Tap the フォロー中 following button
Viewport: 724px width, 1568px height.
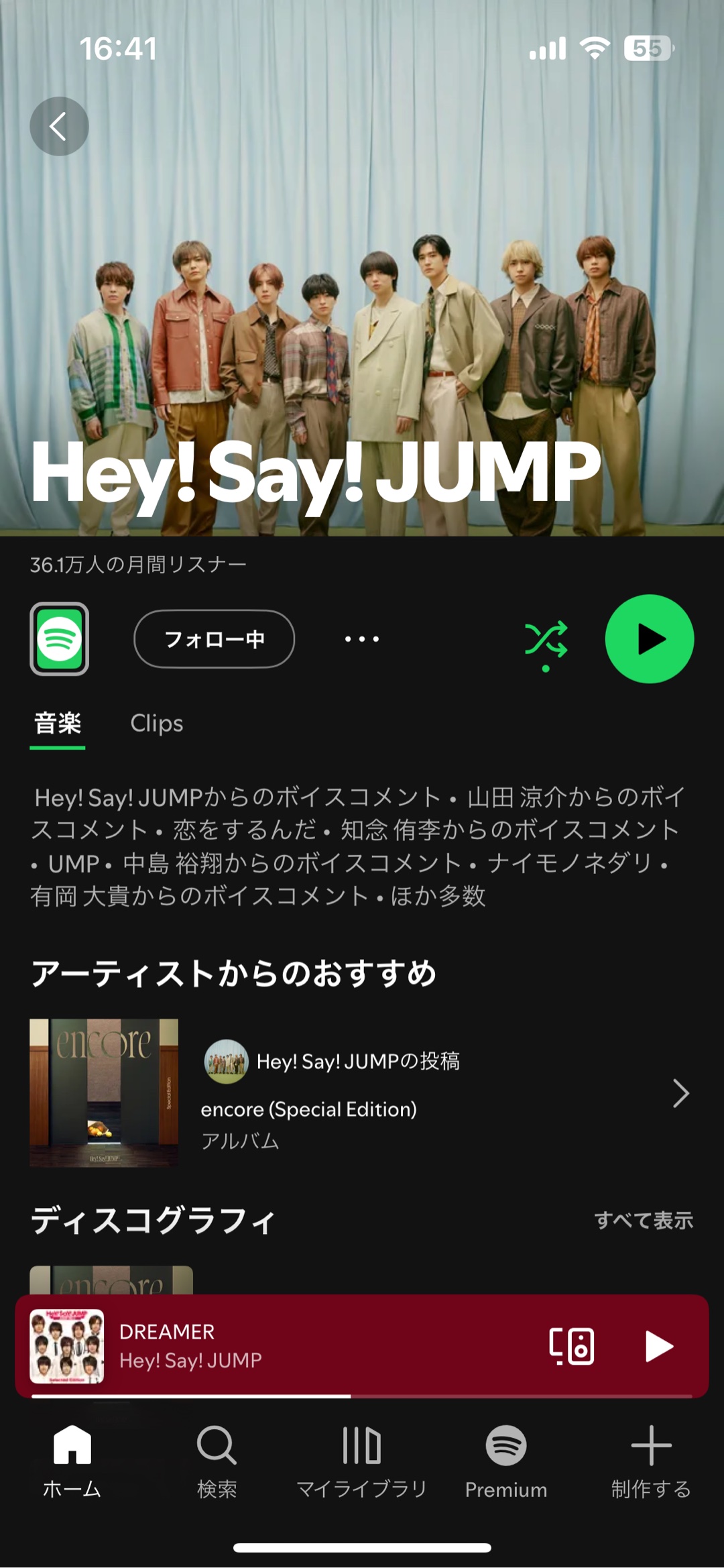[x=214, y=638]
